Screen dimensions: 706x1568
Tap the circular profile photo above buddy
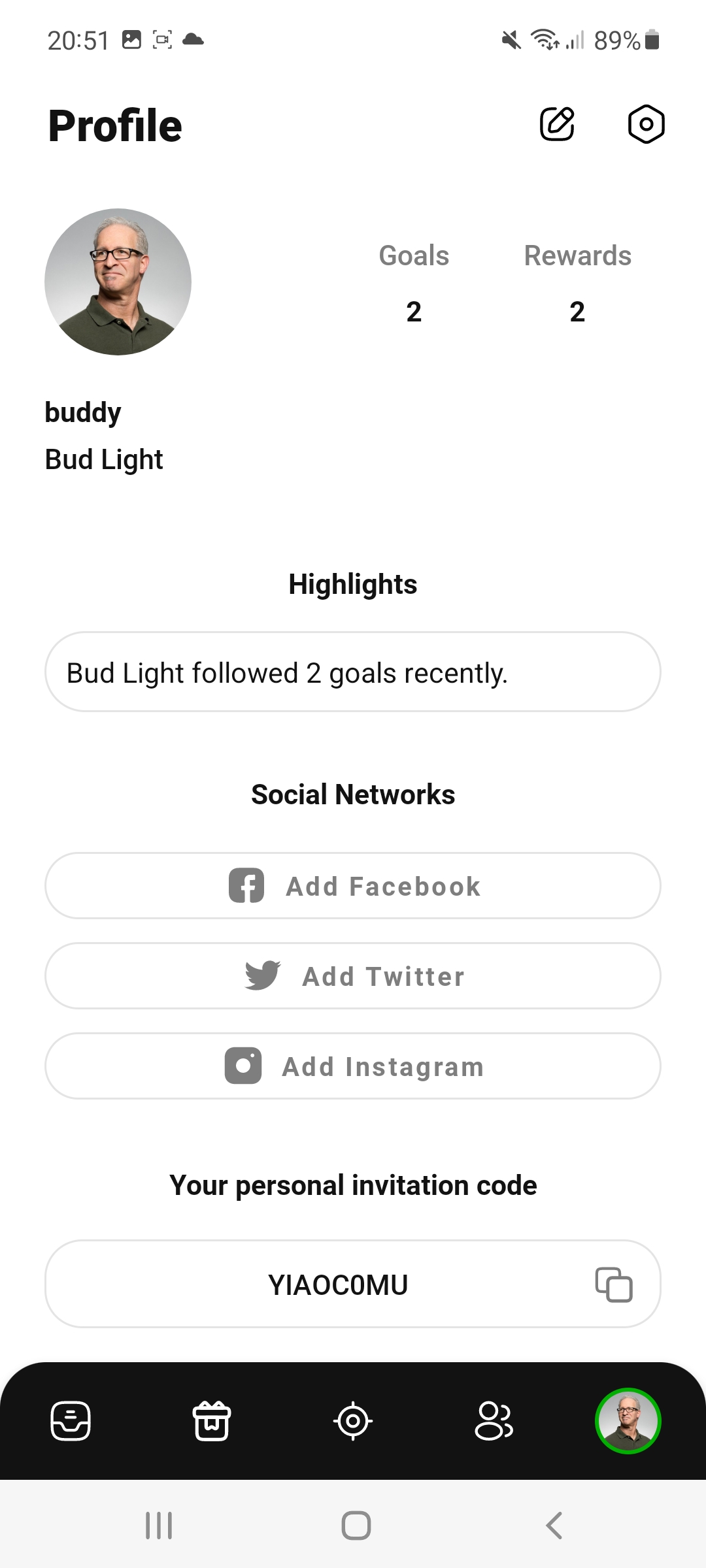point(118,282)
